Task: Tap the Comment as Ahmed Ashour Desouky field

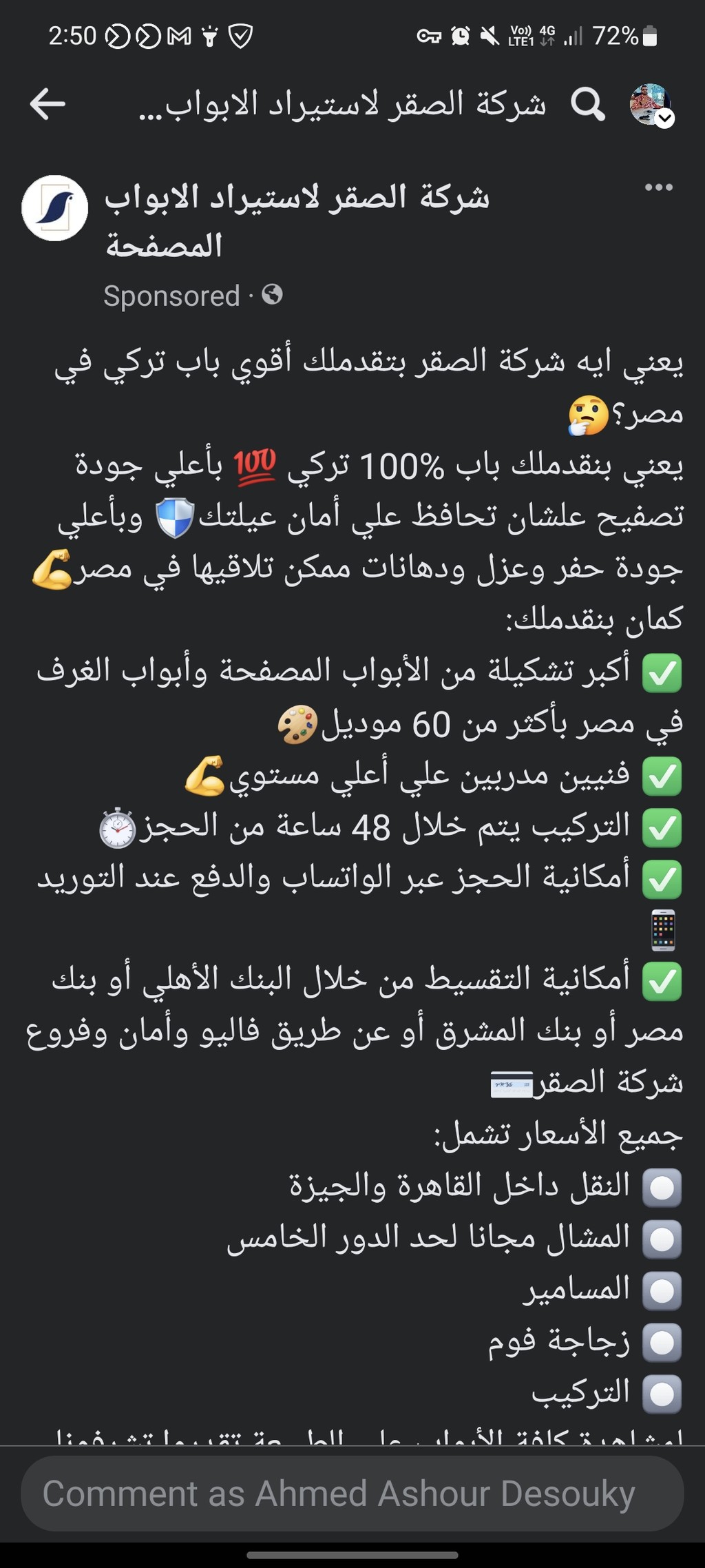Action: pyautogui.click(x=352, y=1494)
